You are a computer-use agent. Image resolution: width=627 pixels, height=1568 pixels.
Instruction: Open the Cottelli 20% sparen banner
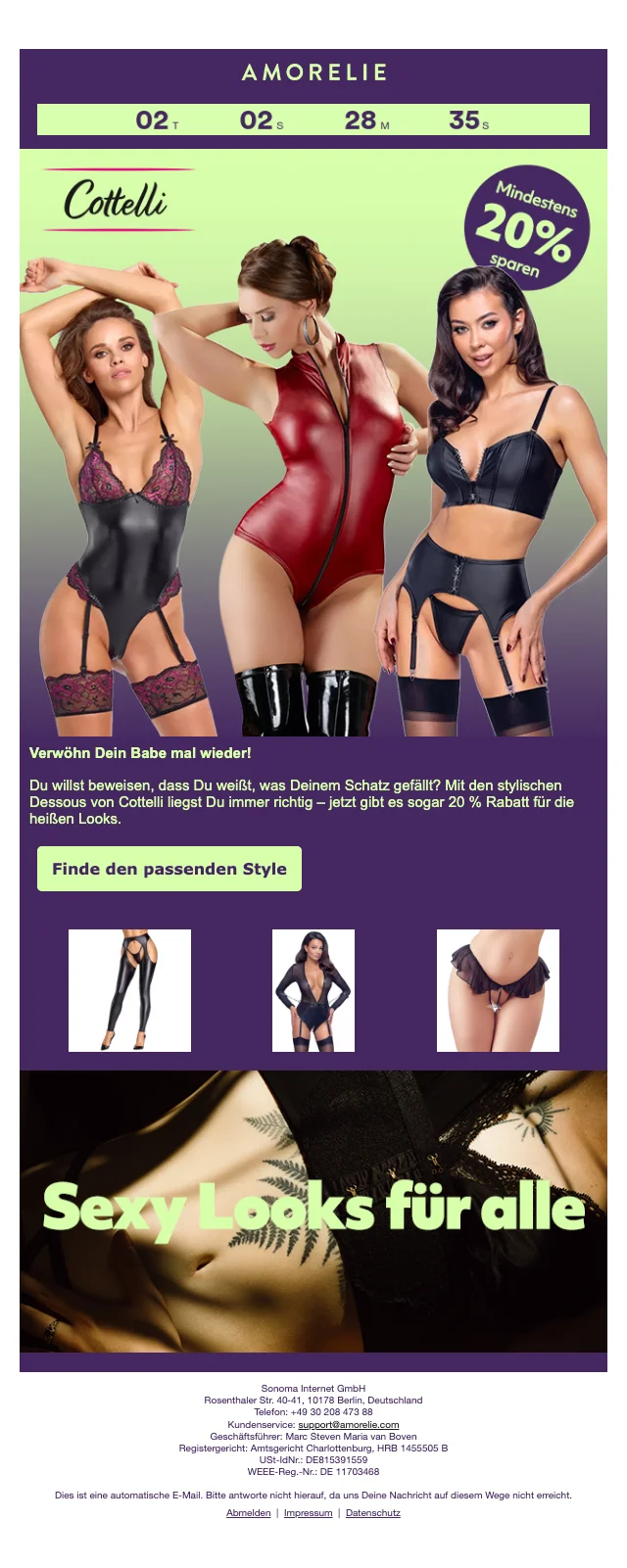click(313, 441)
